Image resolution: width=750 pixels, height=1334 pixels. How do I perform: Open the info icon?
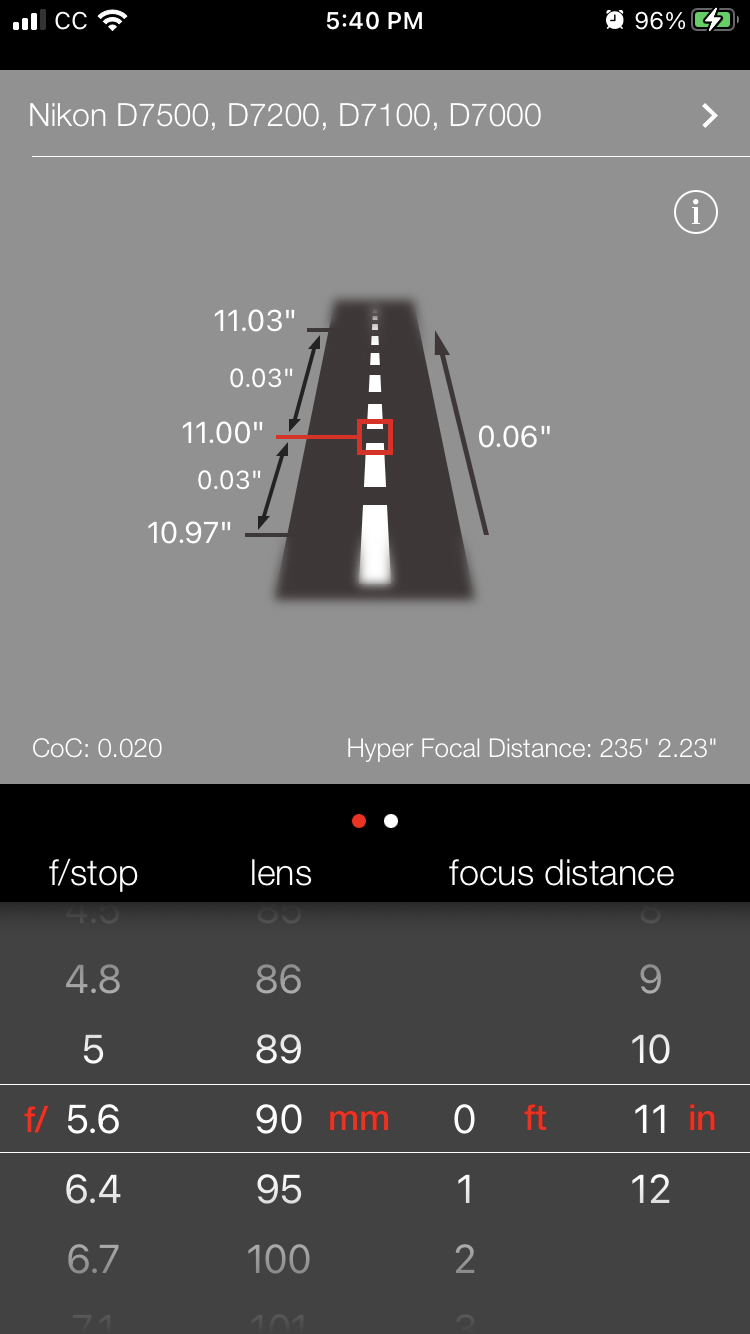[696, 212]
